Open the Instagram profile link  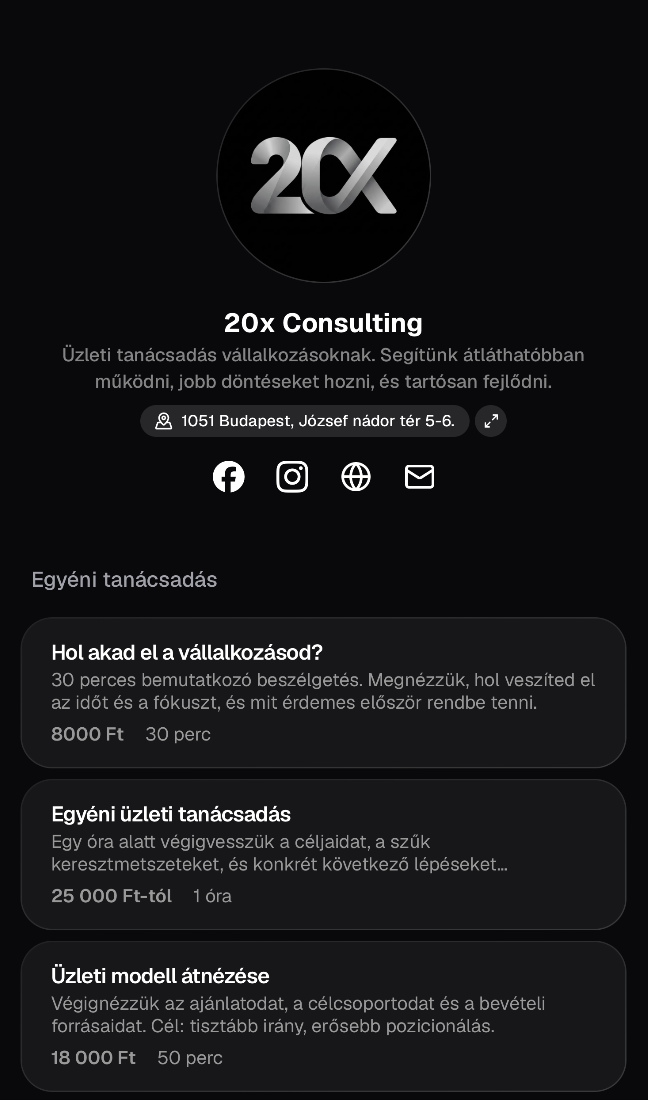[292, 477]
